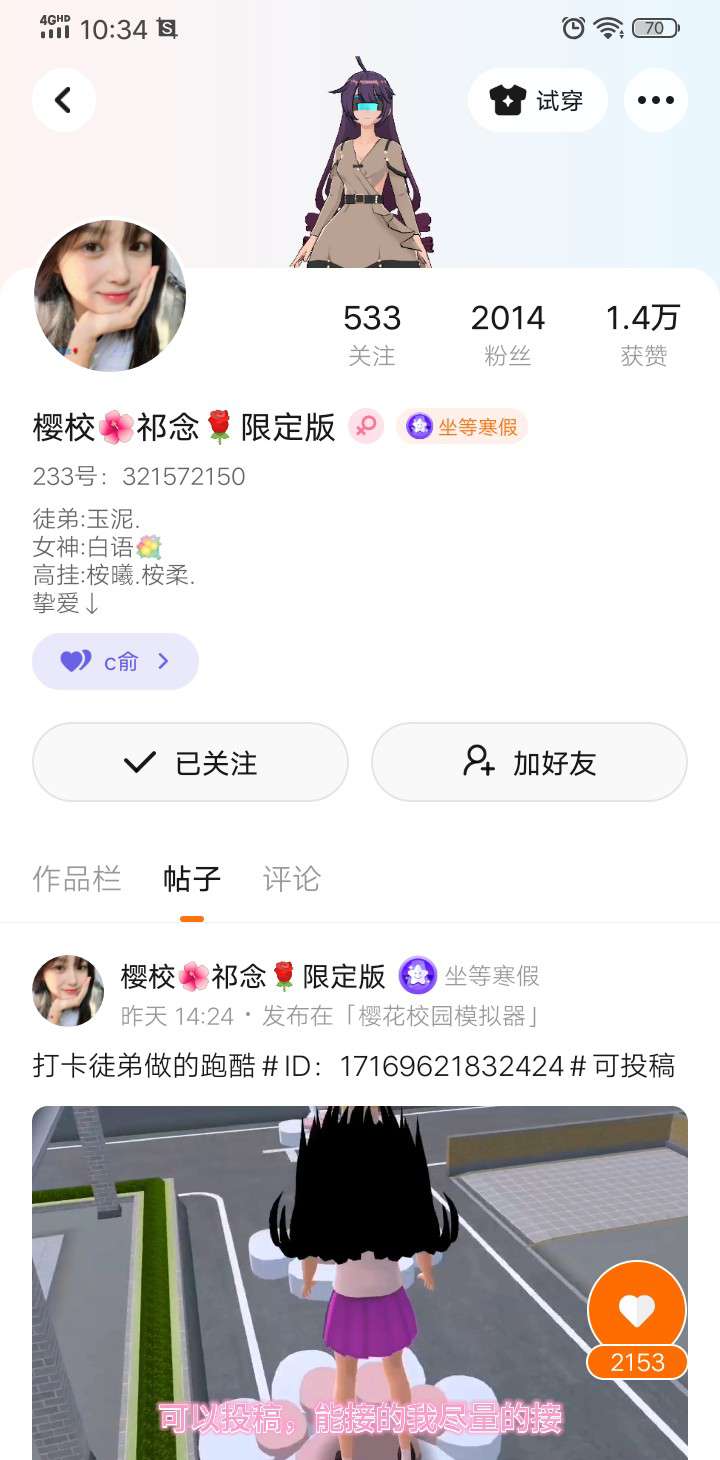Tap 已关注 to unfollow
This screenshot has width=720, height=1460.
pos(190,762)
